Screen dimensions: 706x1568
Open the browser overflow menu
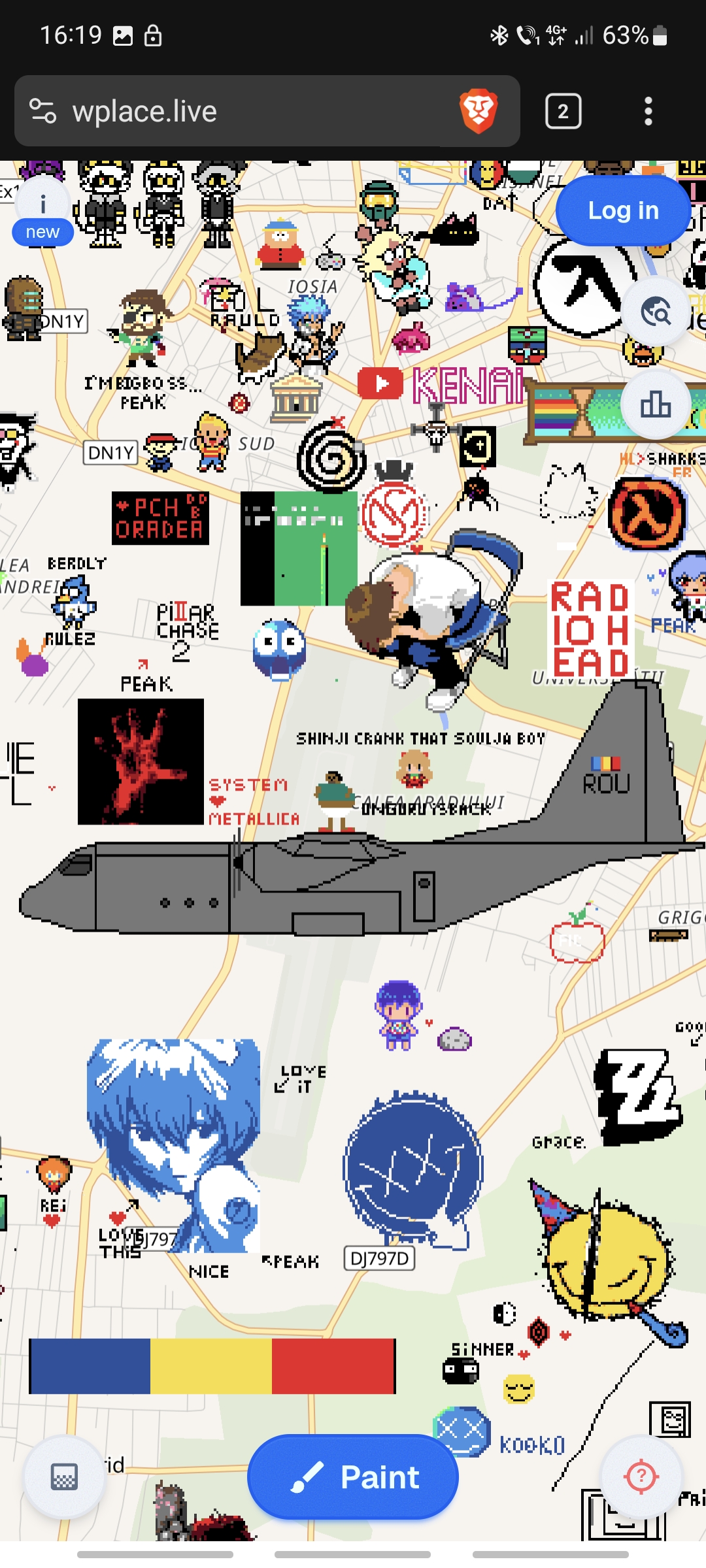point(648,111)
